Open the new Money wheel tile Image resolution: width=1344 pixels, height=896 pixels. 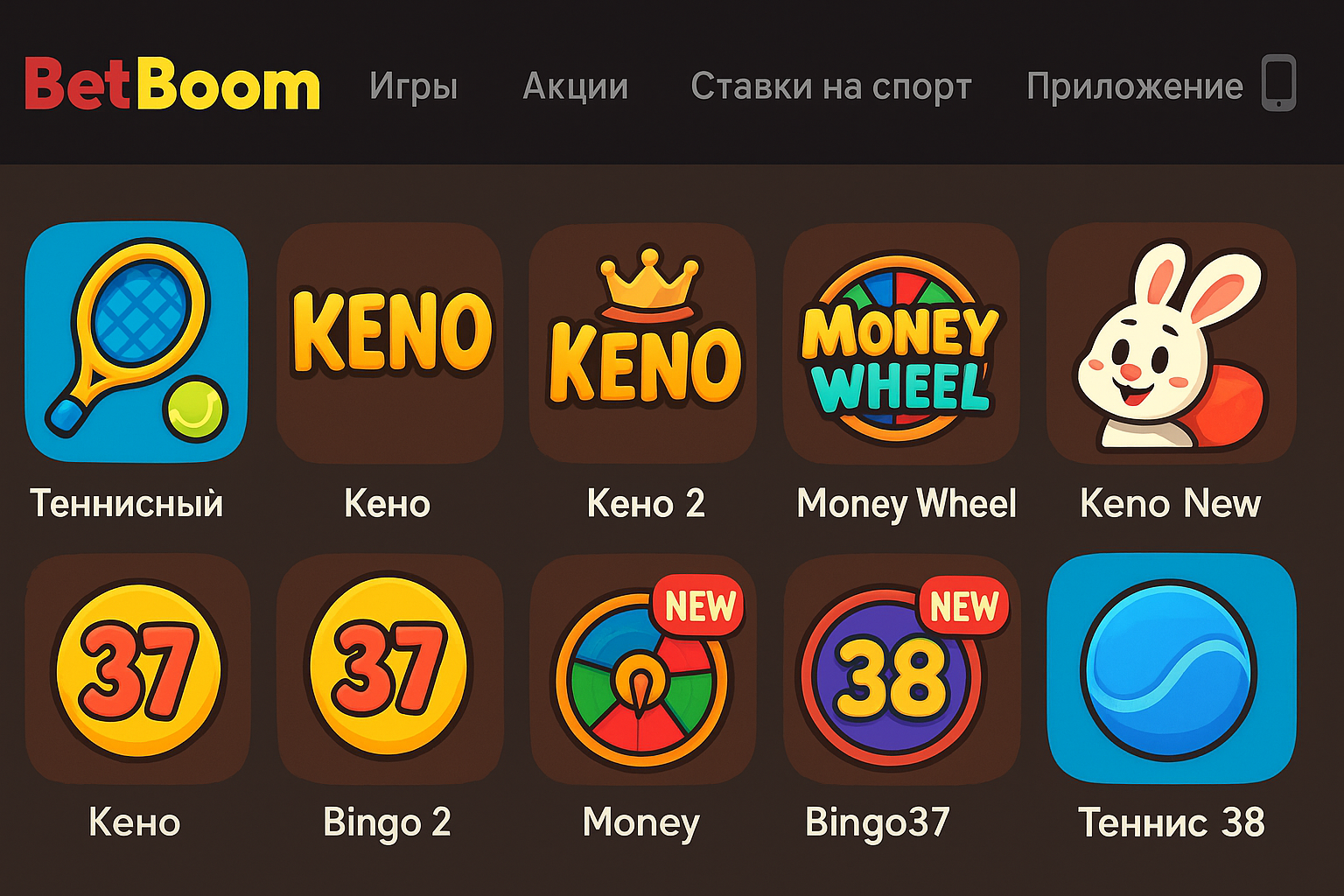643,669
